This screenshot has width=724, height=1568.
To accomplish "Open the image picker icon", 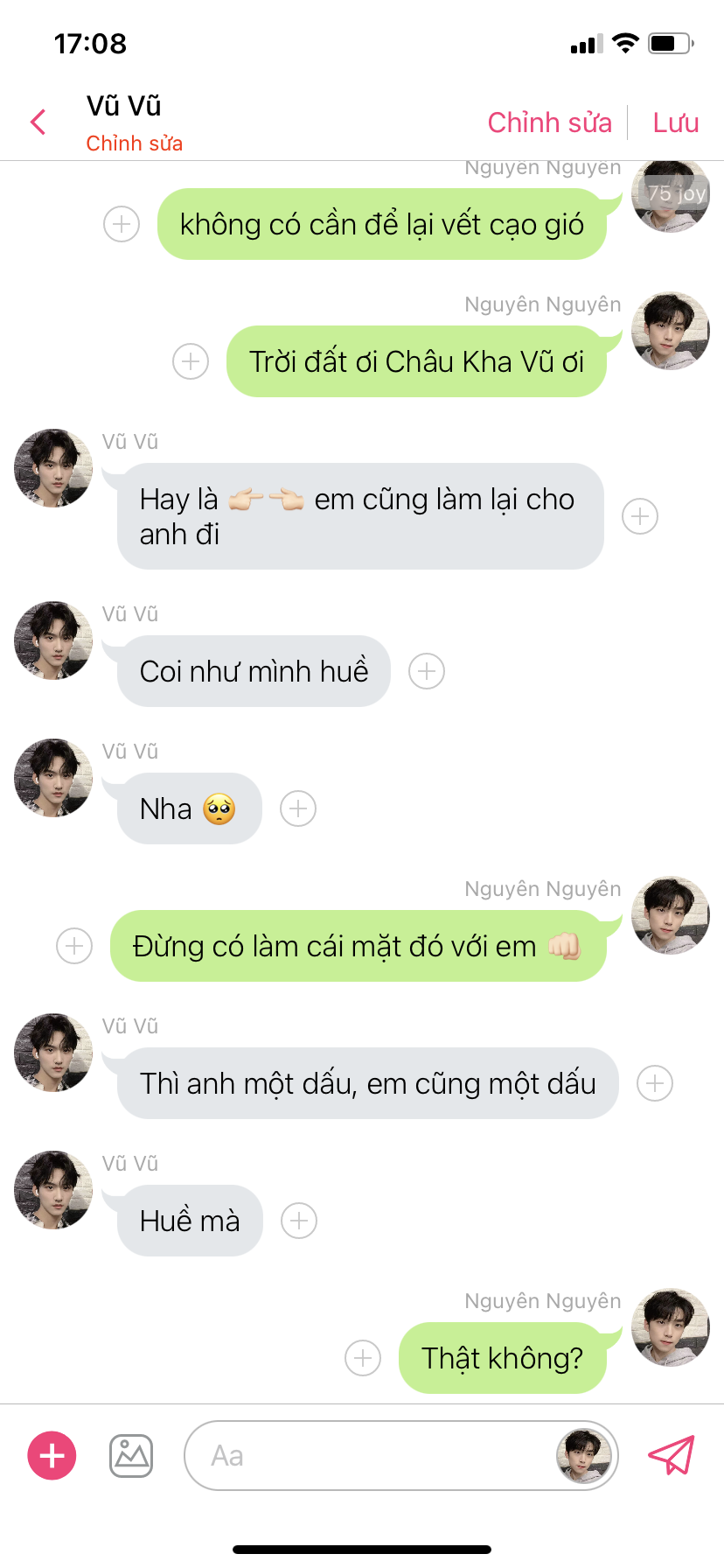I will tap(131, 1456).
